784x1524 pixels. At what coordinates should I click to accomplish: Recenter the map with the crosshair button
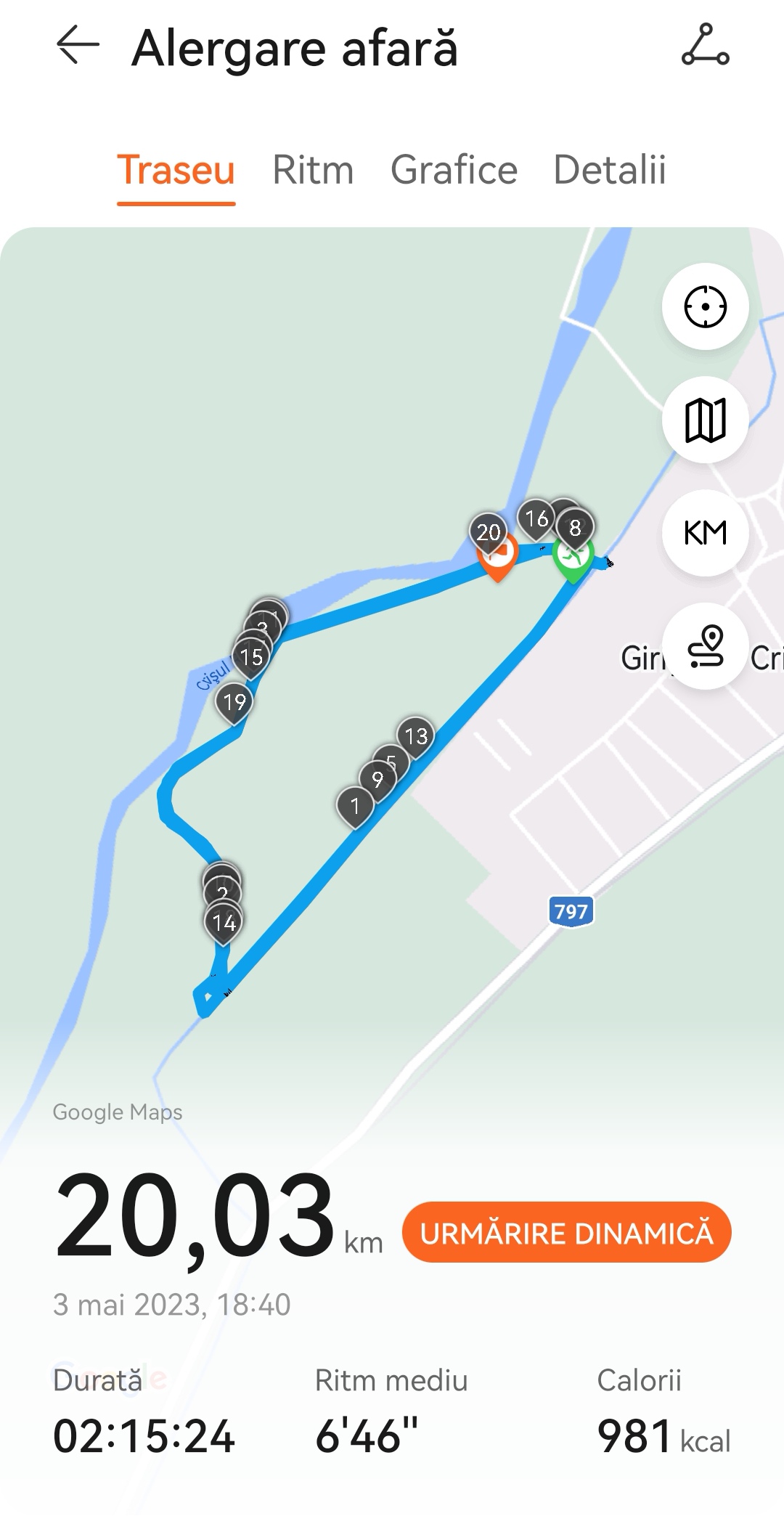pyautogui.click(x=705, y=306)
